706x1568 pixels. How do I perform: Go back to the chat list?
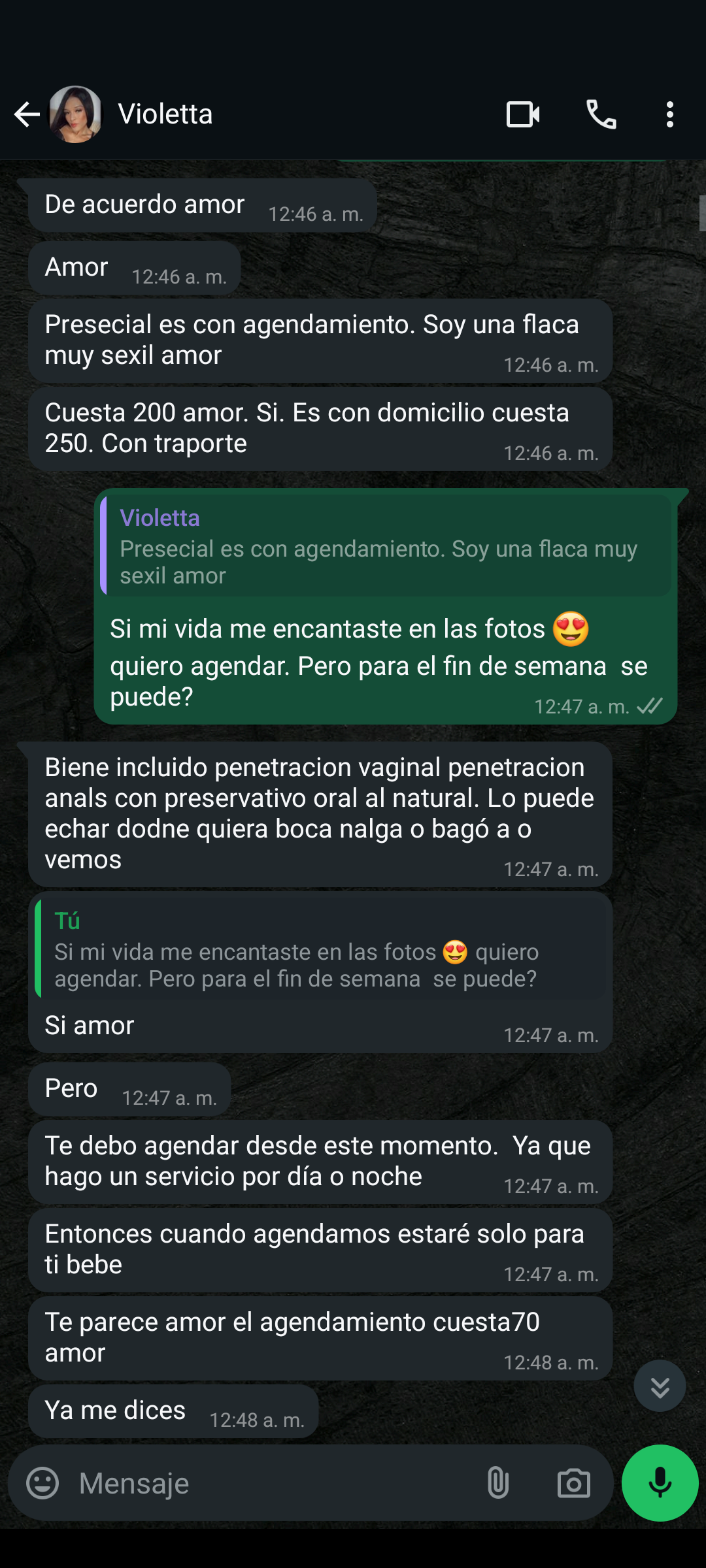point(27,114)
